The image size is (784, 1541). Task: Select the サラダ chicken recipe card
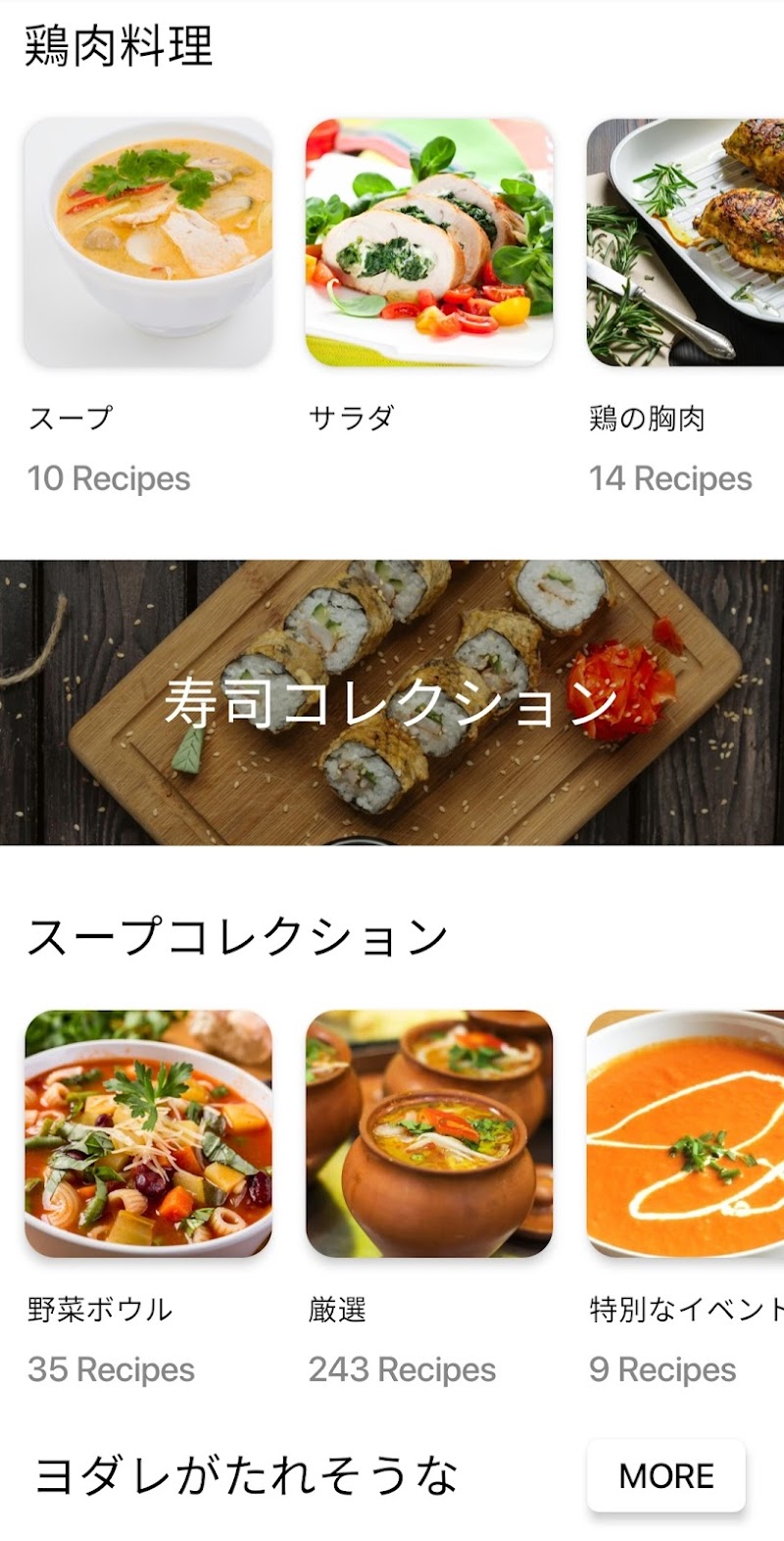pyautogui.click(x=429, y=243)
